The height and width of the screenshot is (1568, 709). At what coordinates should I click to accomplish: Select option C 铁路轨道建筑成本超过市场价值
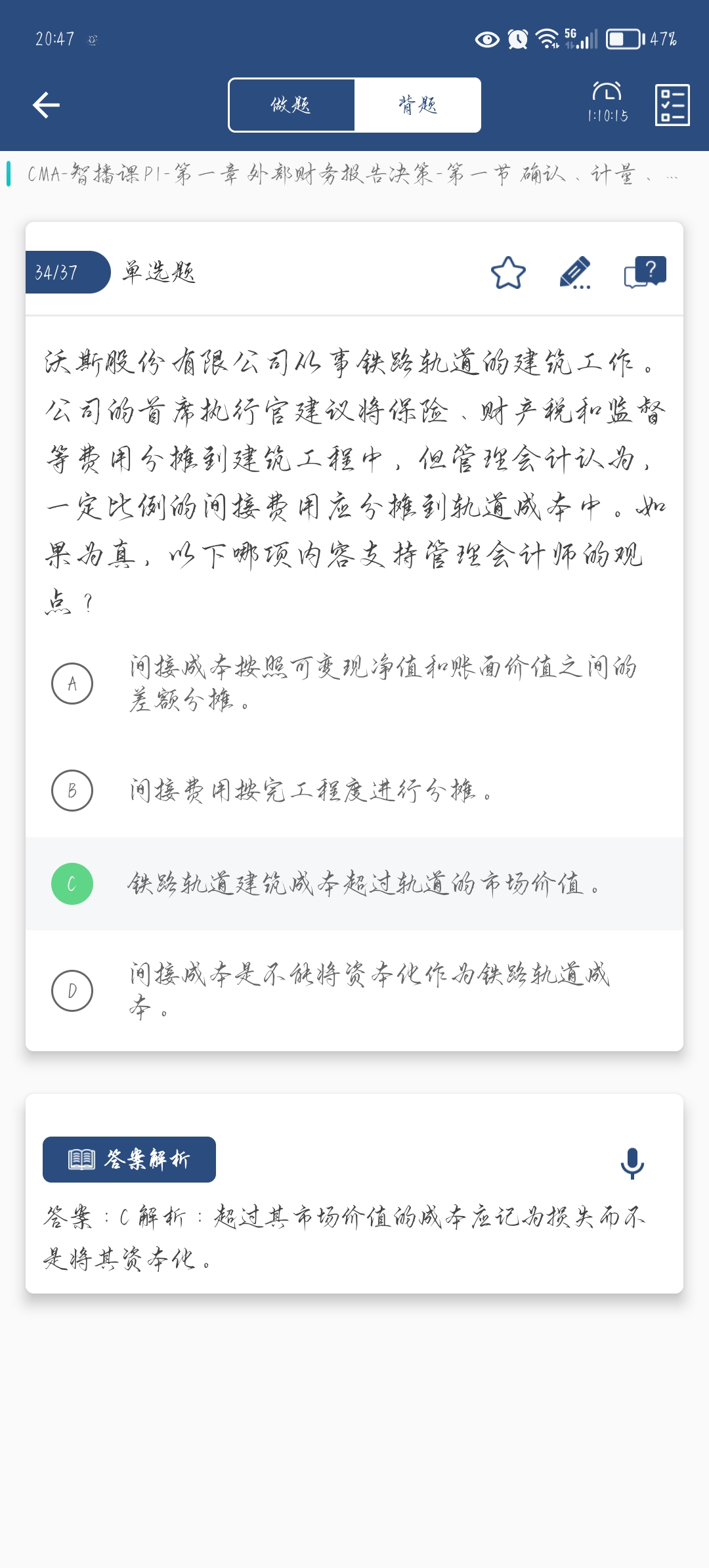point(72,884)
